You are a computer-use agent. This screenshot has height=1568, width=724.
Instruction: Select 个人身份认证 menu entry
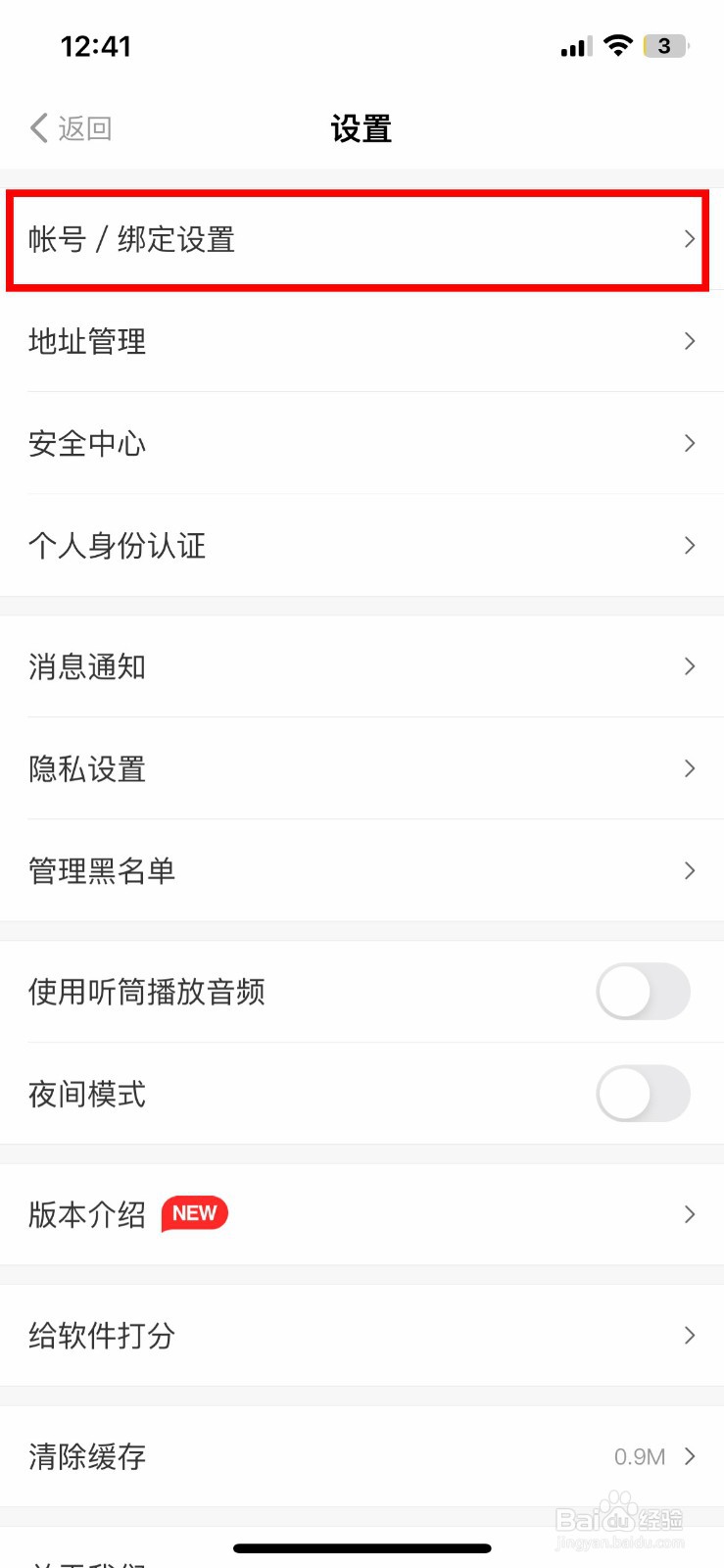click(x=362, y=545)
